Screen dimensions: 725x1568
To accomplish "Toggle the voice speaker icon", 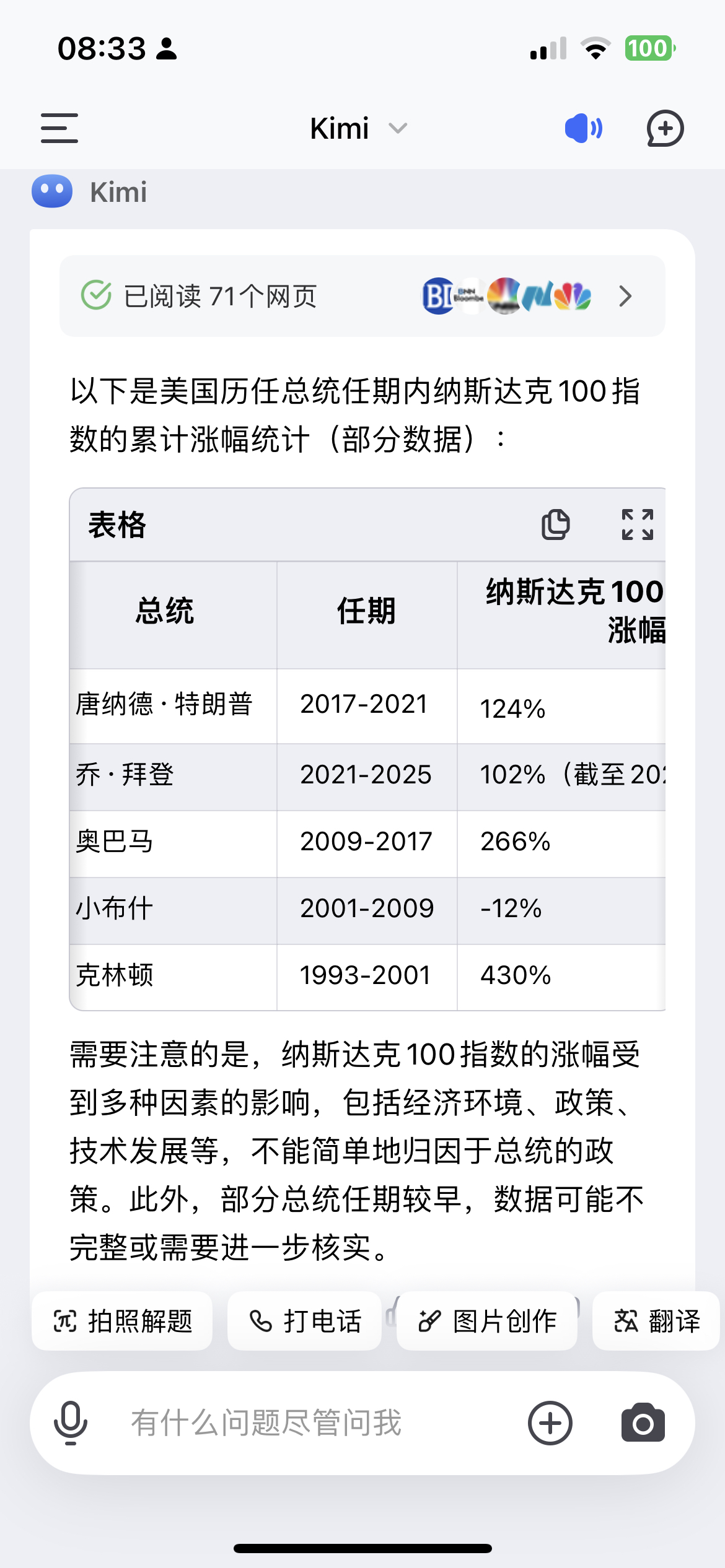I will (x=583, y=128).
